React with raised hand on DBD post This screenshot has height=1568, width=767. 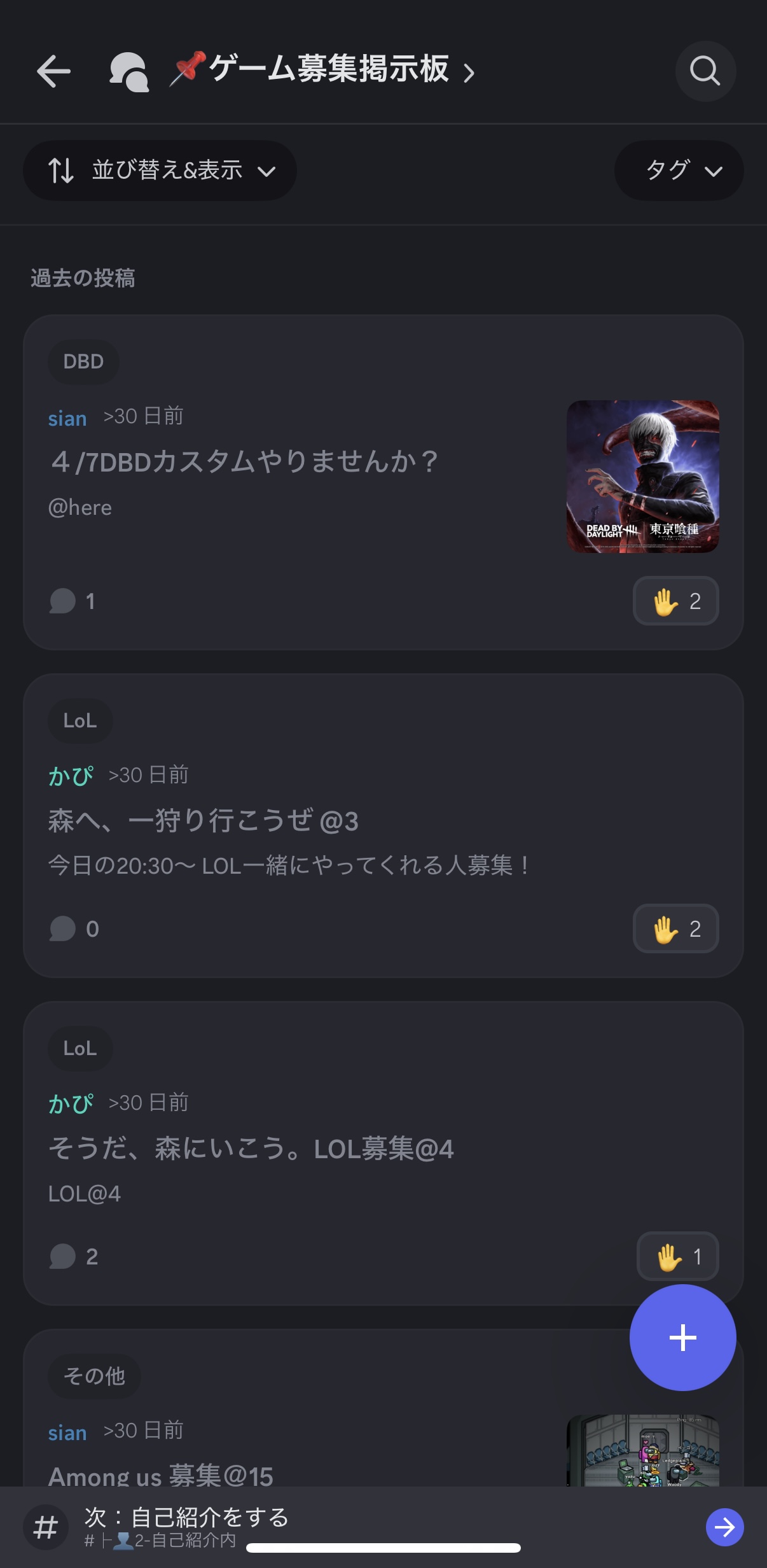click(x=675, y=601)
